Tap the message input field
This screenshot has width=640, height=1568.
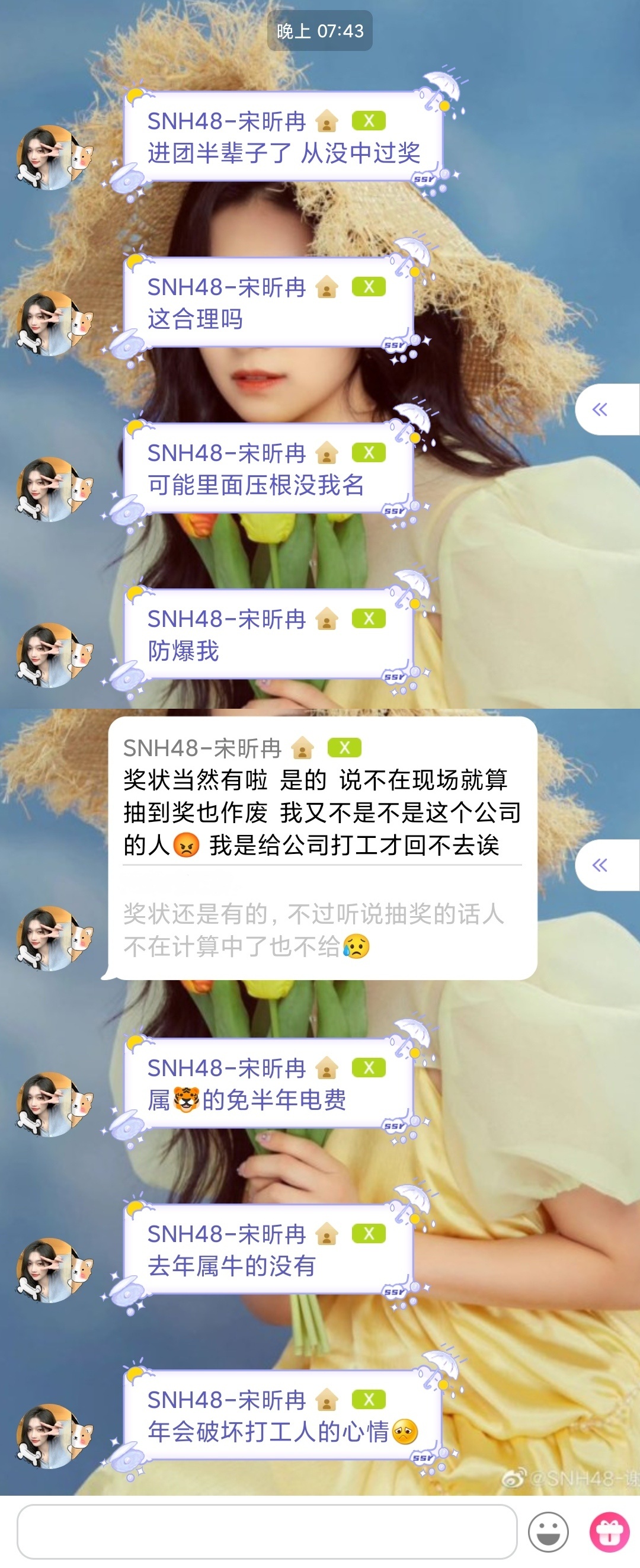(267, 1531)
